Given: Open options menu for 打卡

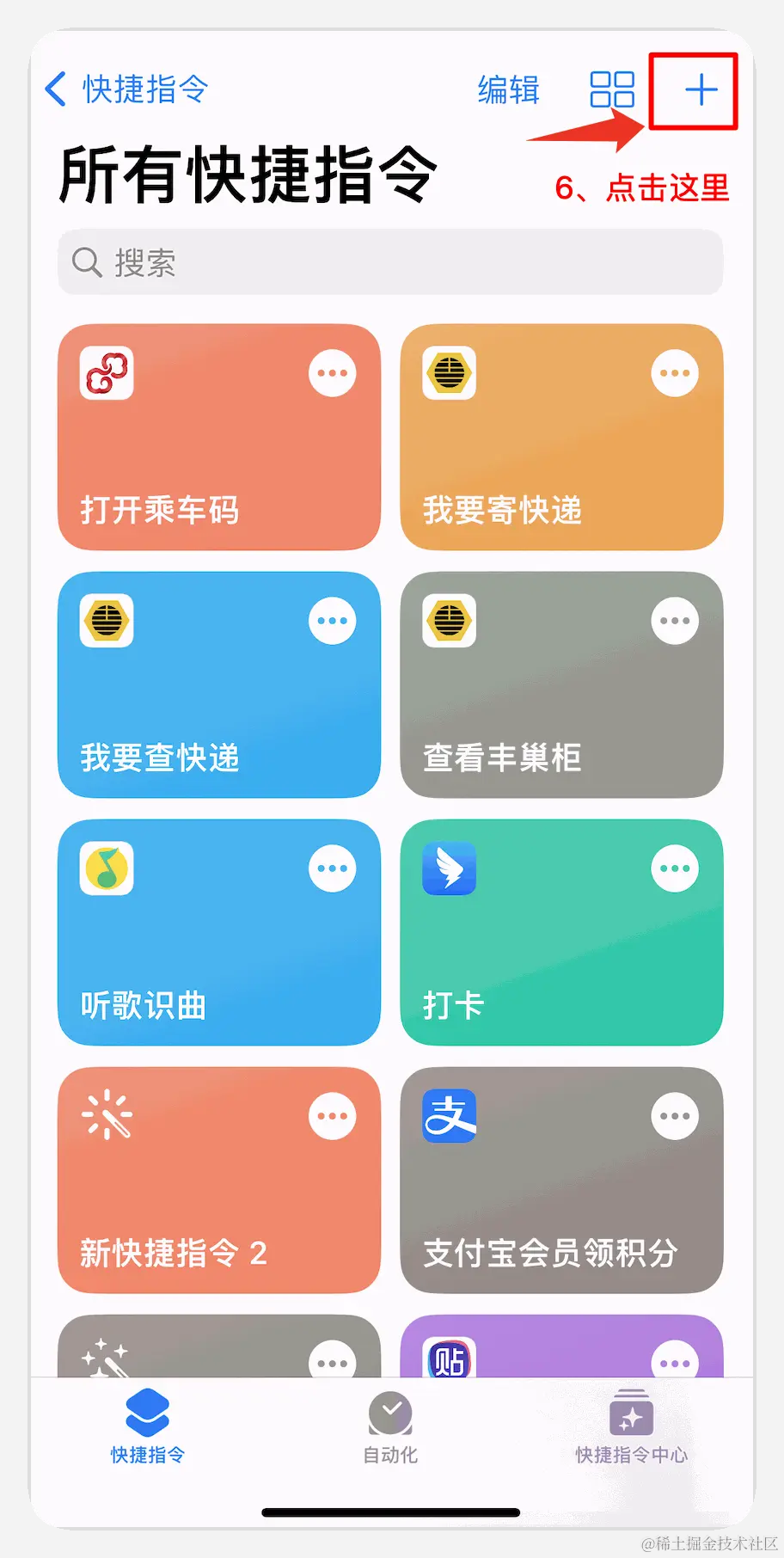Looking at the screenshot, I should (675, 868).
